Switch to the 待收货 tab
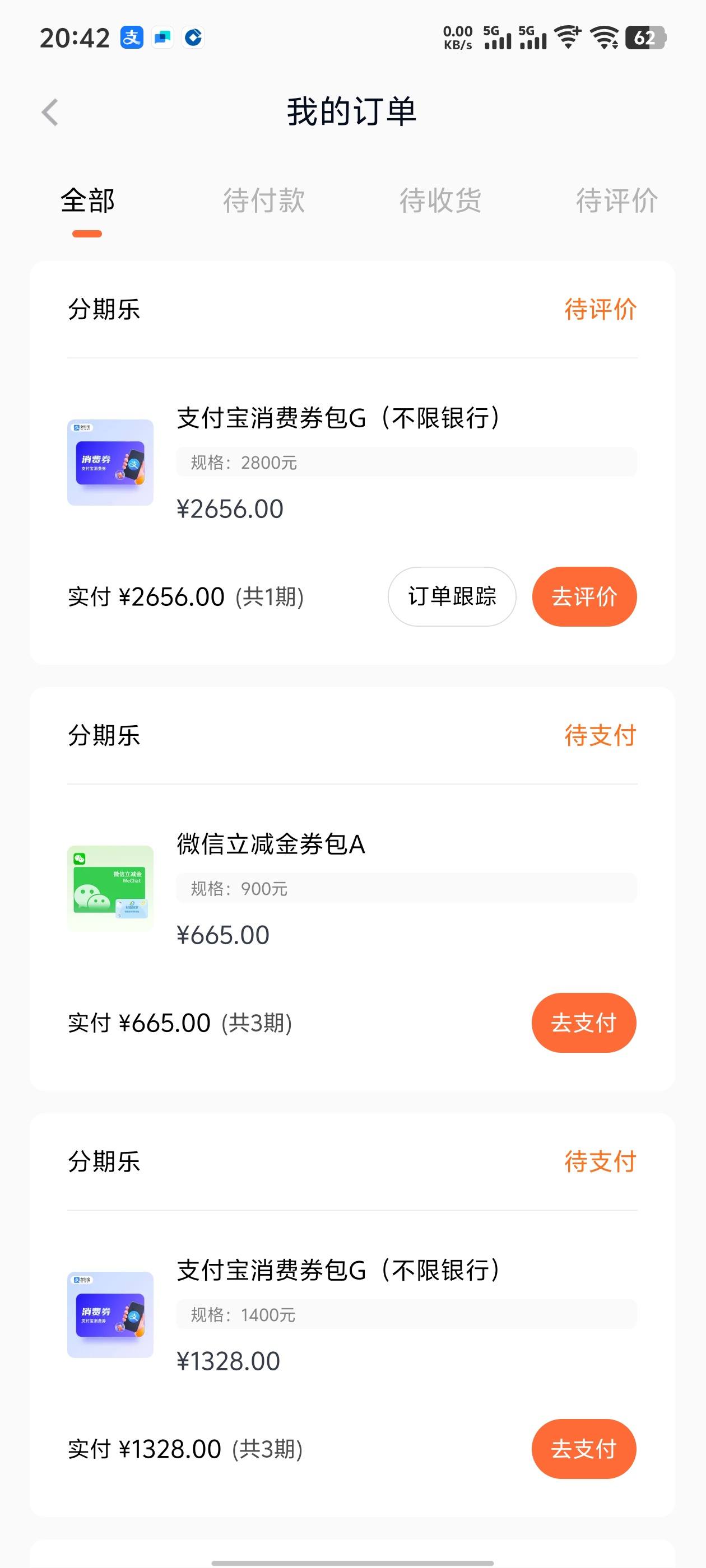Image resolution: width=706 pixels, height=1568 pixels. pos(440,201)
